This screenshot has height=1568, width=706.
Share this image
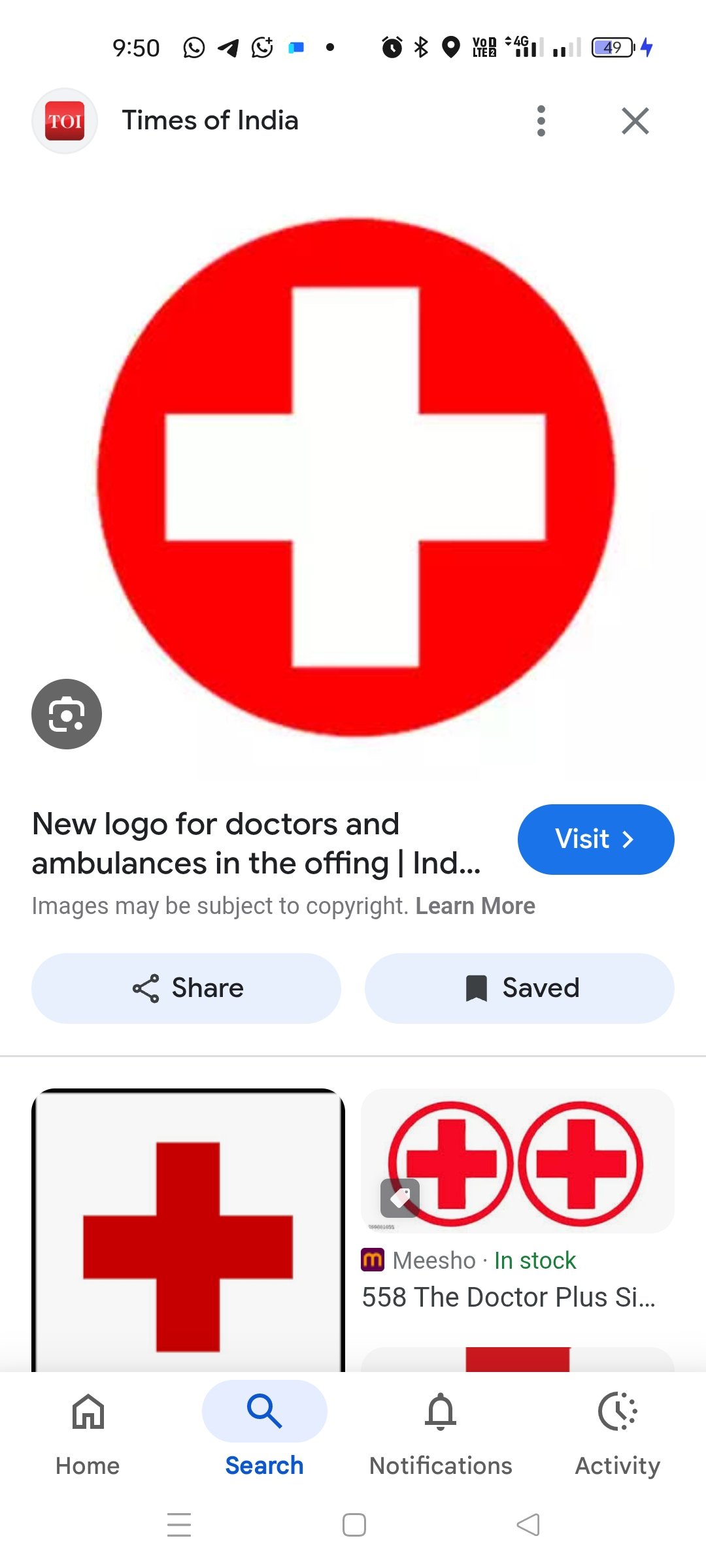[x=186, y=988]
